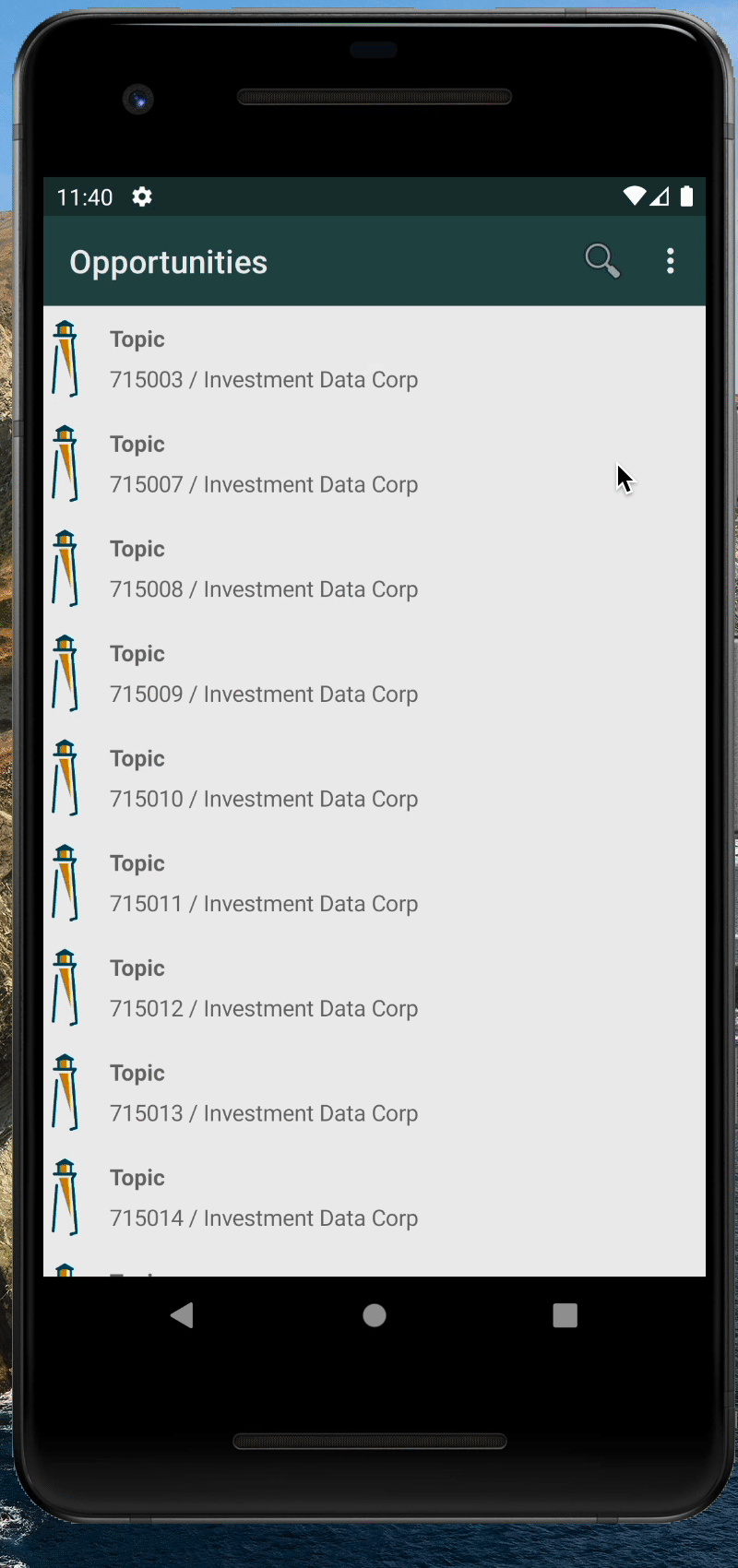The image size is (738, 1568).
Task: Select opportunity 715013 from the list
Action: [375, 1095]
